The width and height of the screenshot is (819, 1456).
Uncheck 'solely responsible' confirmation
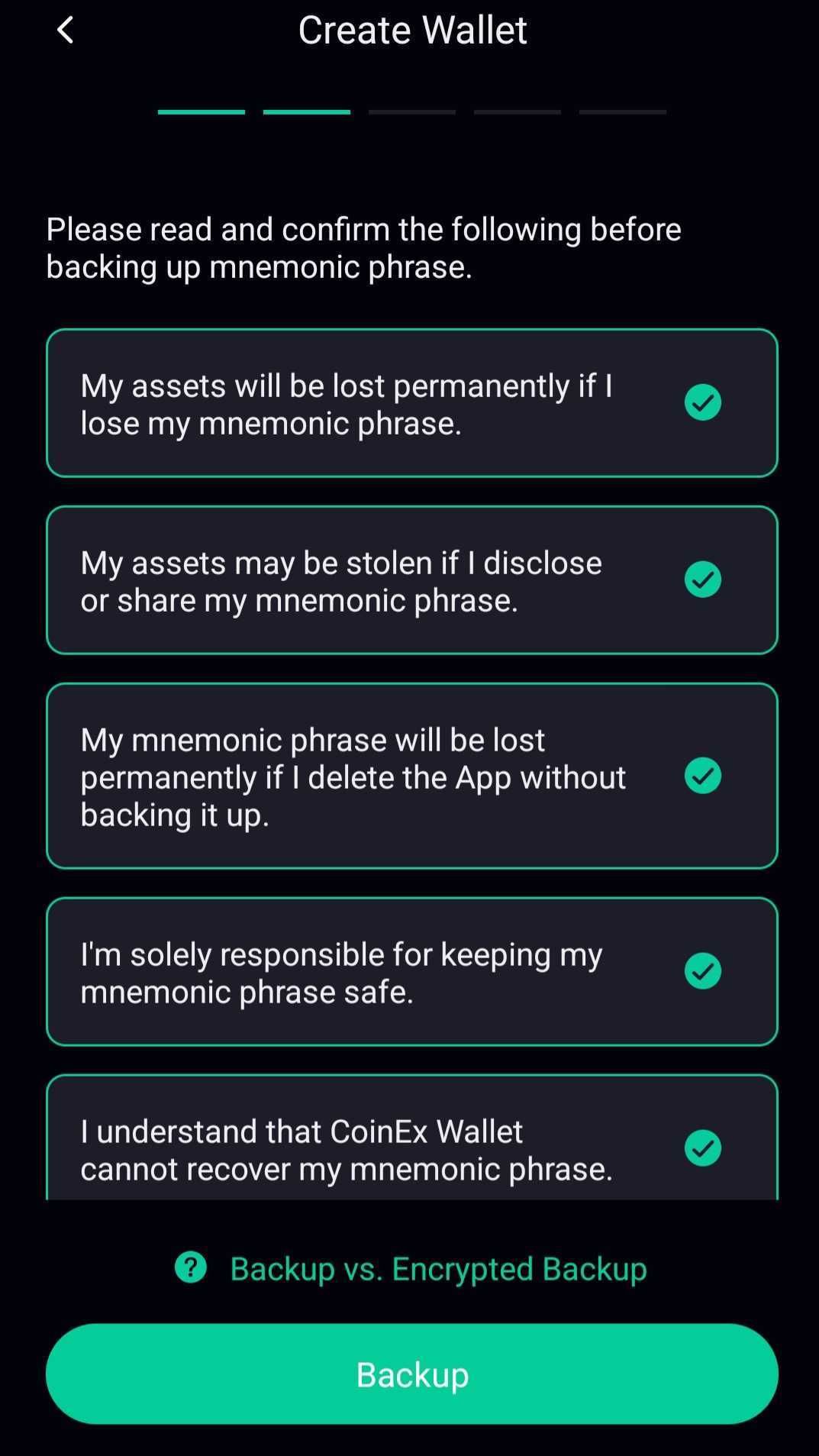[702, 971]
